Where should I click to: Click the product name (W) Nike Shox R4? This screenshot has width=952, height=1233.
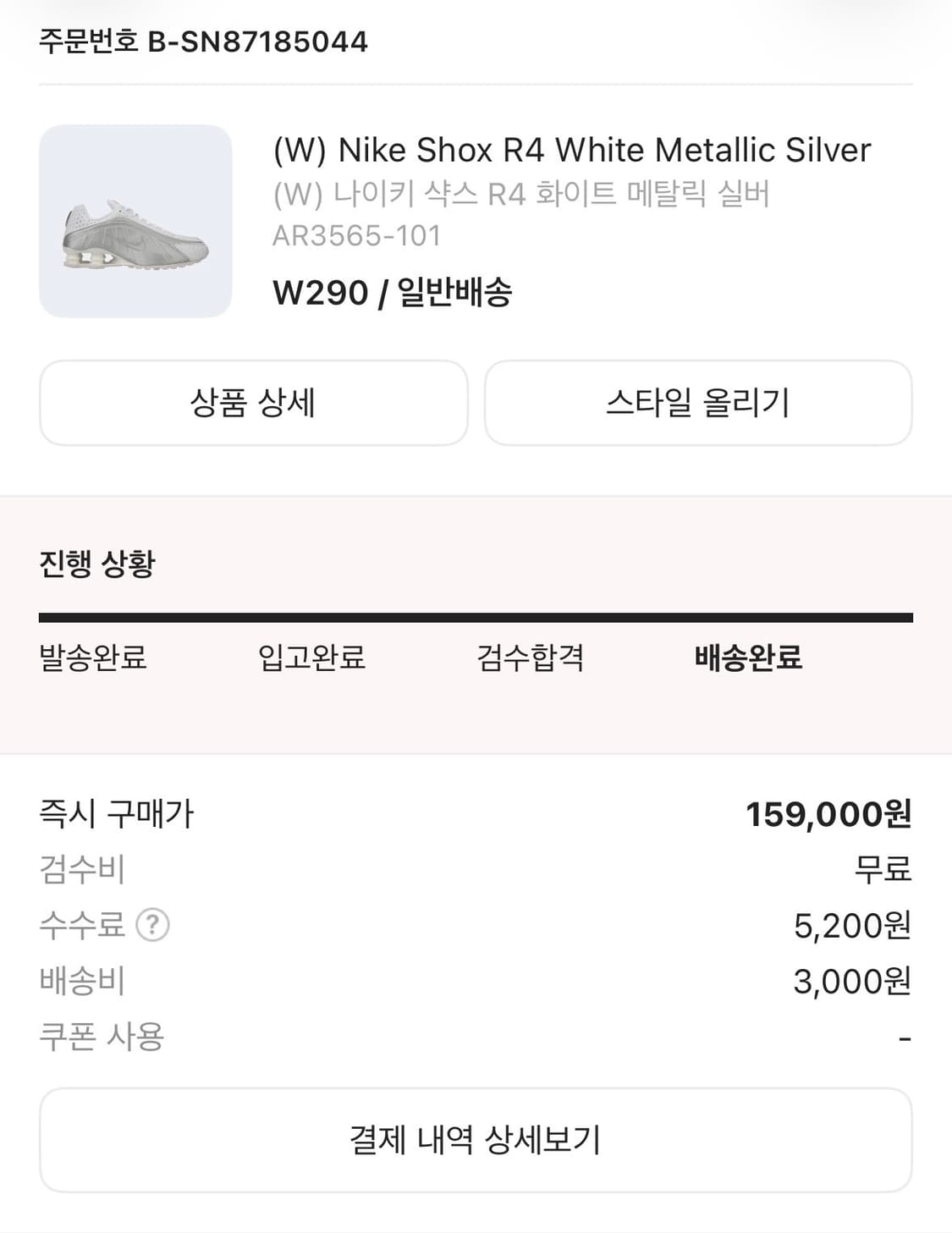[x=571, y=151]
